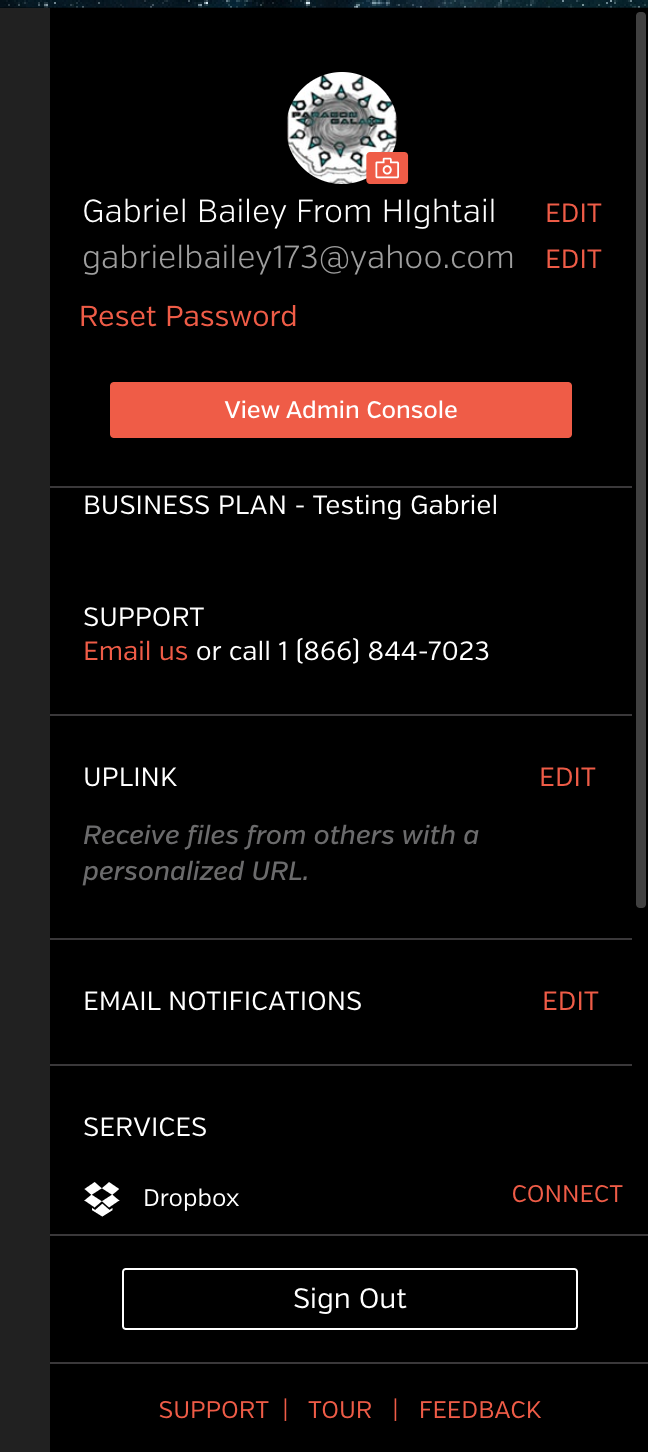648x1452 pixels.
Task: Tap the camera icon to change profile photo
Action: pyautogui.click(x=387, y=168)
